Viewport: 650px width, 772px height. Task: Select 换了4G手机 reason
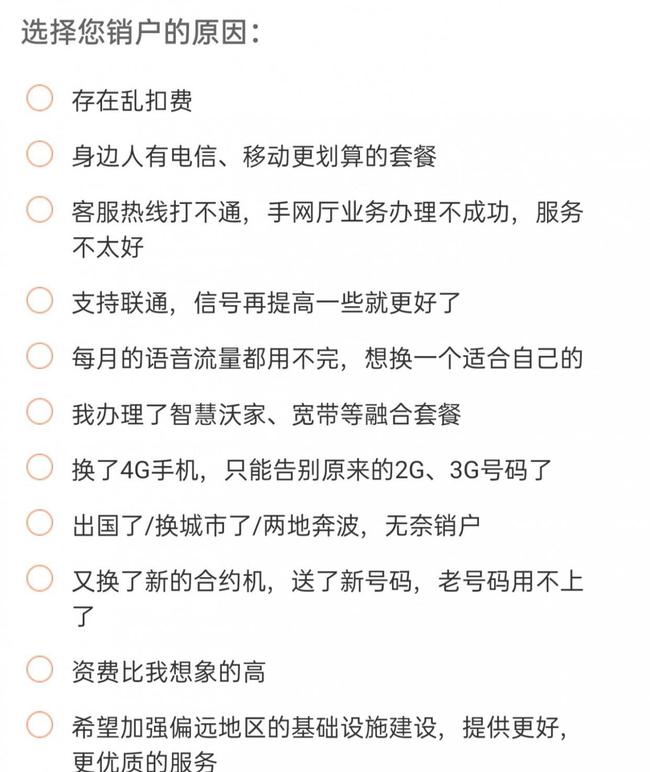[40, 467]
